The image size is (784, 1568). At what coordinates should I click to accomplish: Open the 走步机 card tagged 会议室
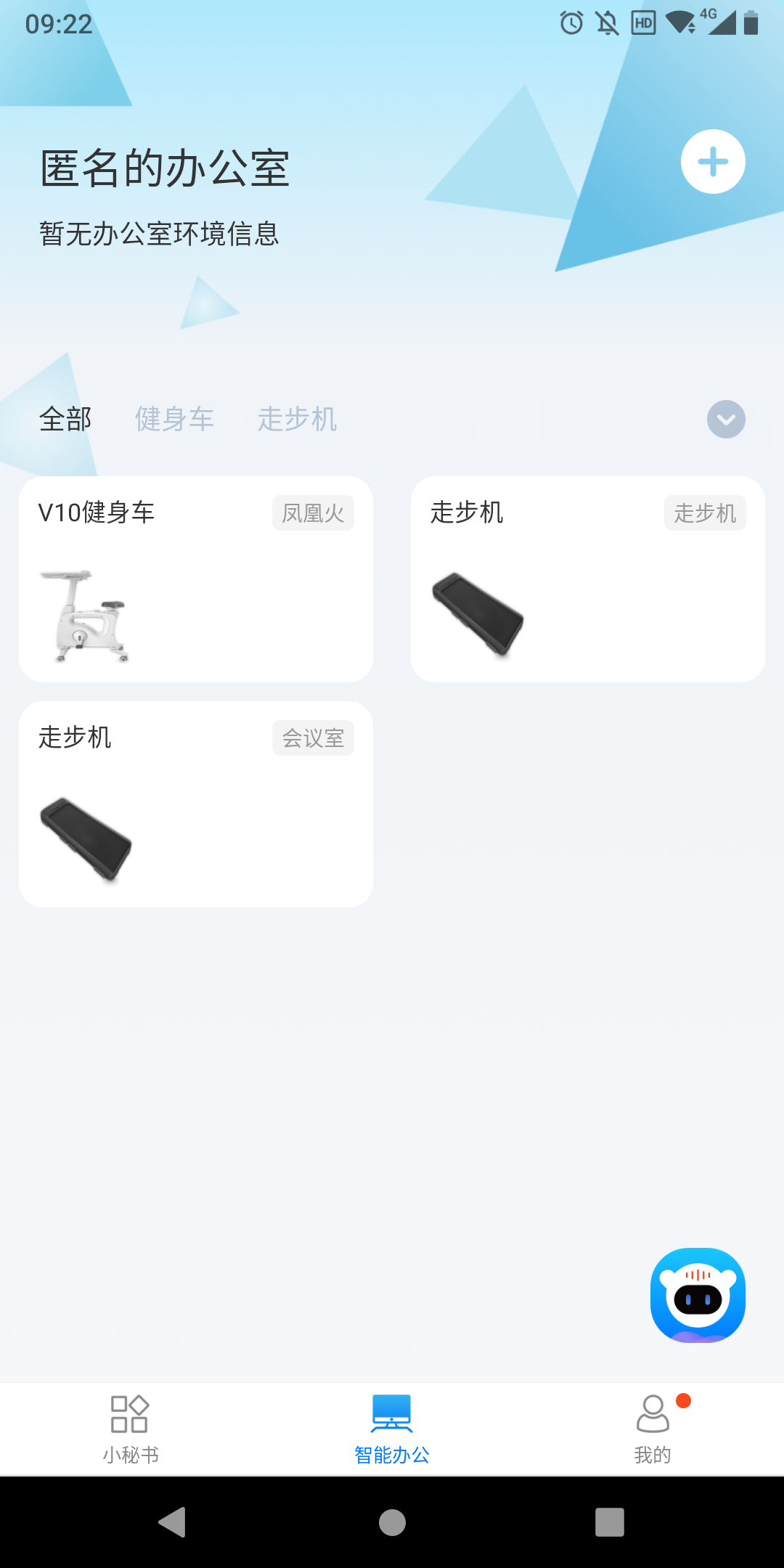coord(196,804)
